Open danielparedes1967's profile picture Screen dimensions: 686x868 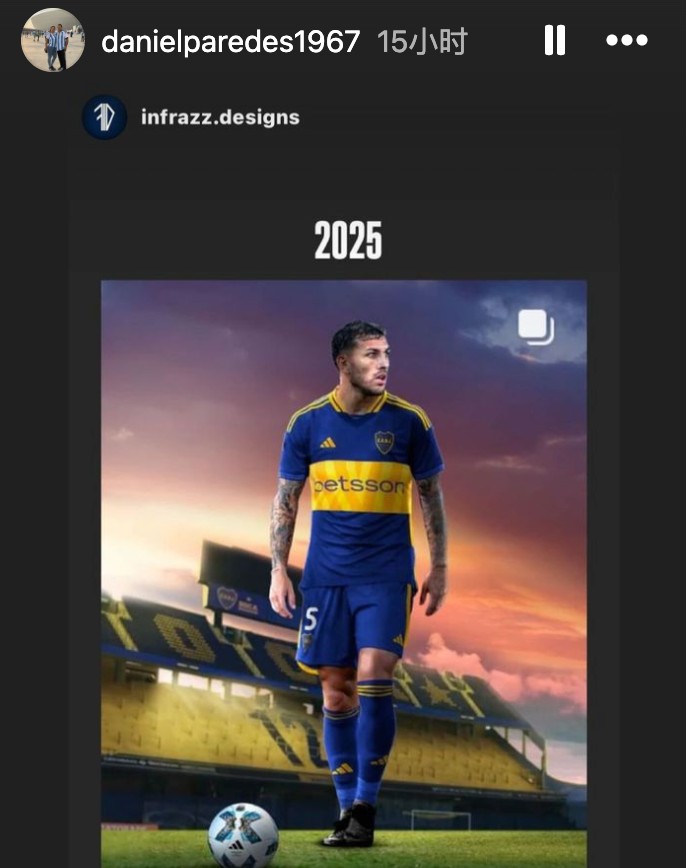pos(52,40)
